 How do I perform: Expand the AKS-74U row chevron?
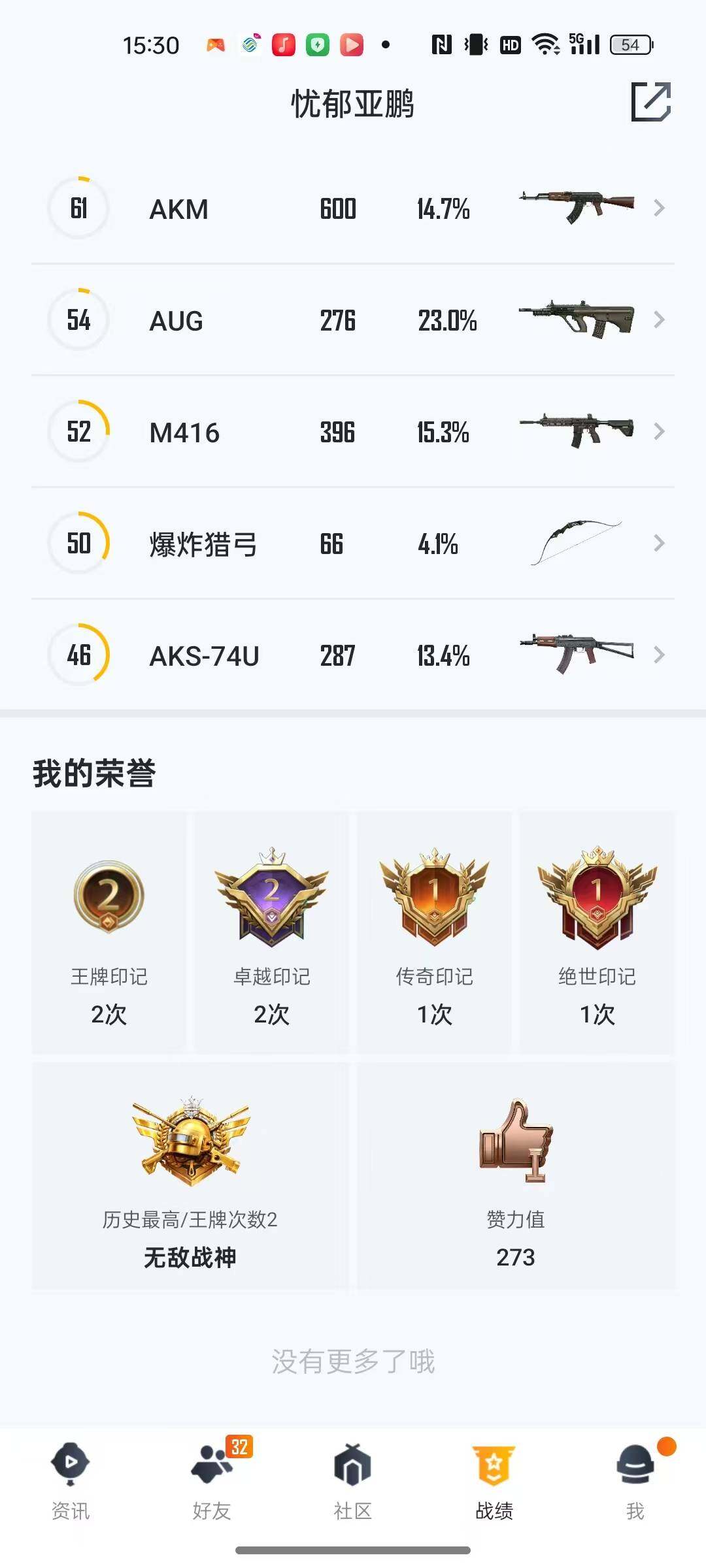pyautogui.click(x=659, y=655)
